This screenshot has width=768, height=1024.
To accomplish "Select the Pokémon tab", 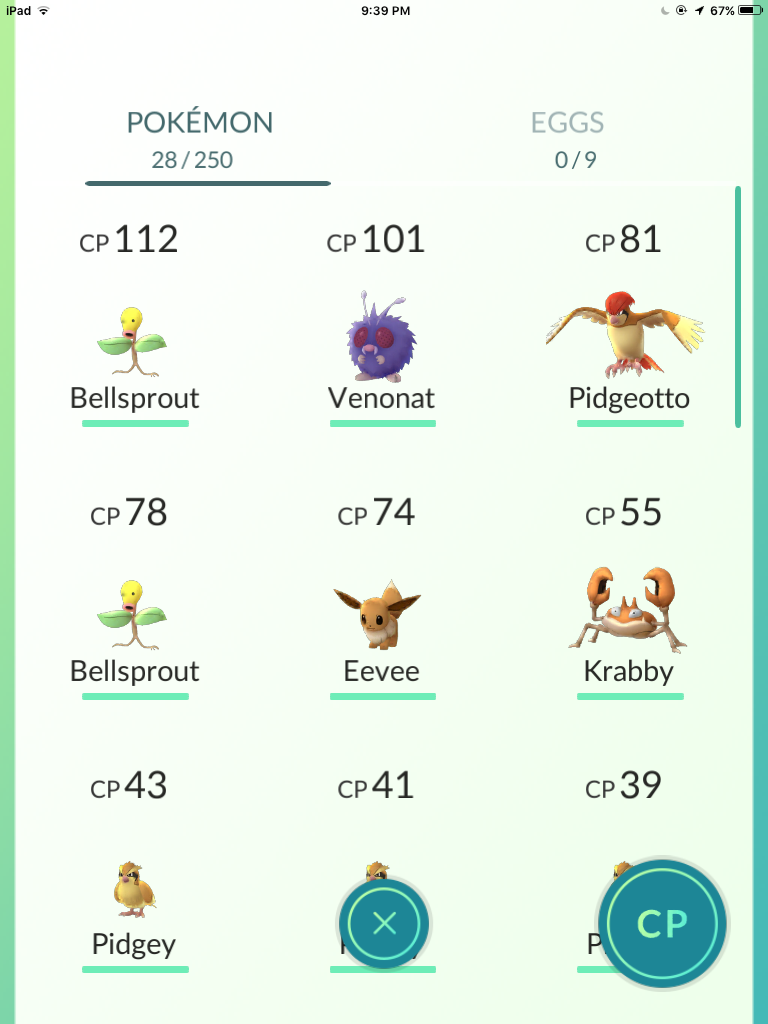I will (x=200, y=138).
